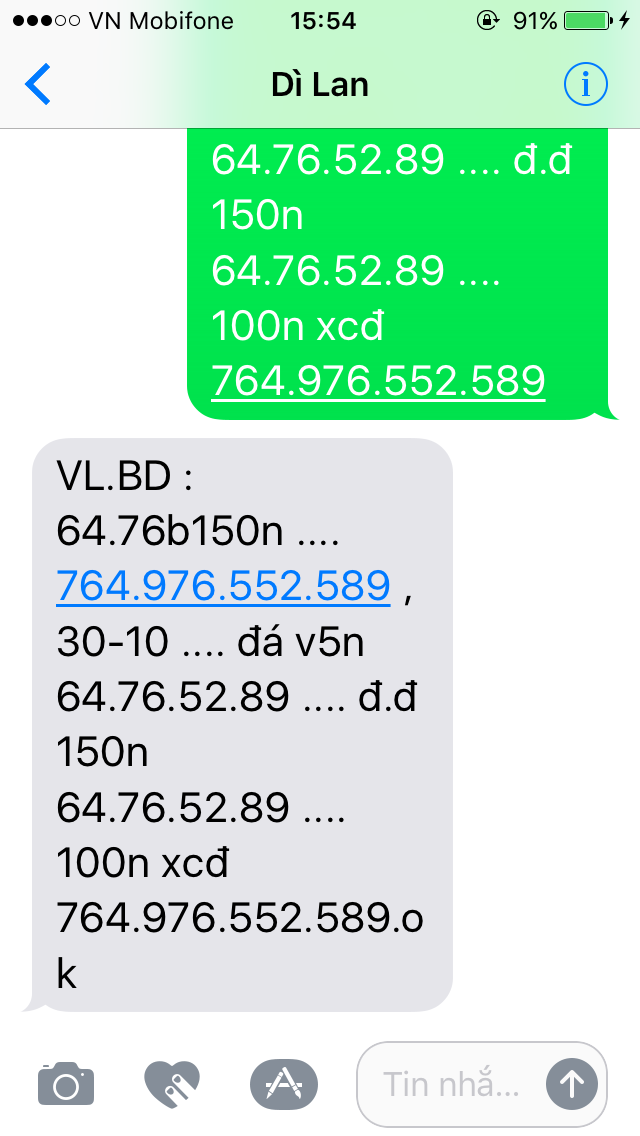
Task: Open the camera to attach a photo
Action: click(66, 1084)
